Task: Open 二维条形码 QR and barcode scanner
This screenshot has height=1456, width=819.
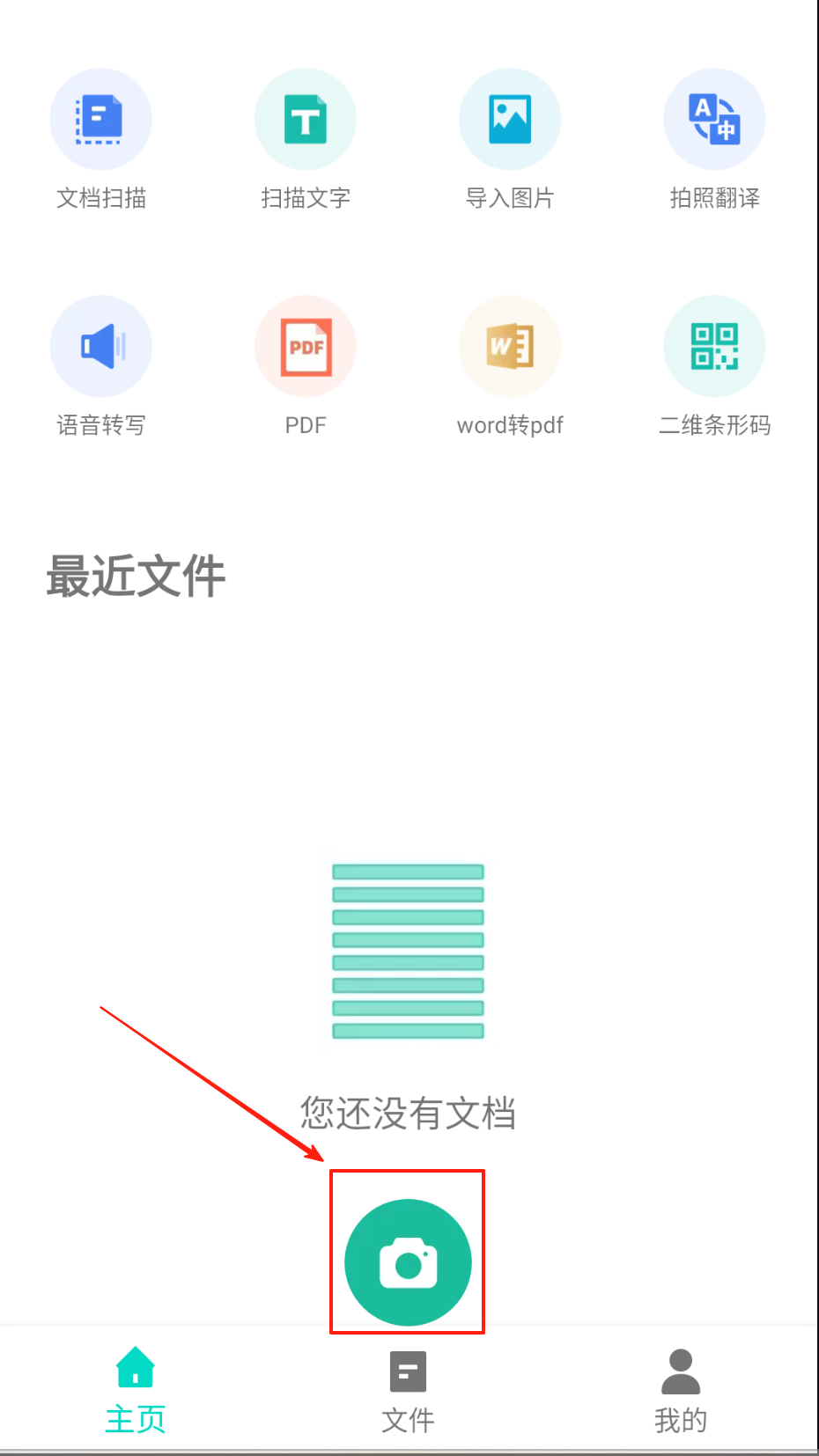Action: click(714, 347)
